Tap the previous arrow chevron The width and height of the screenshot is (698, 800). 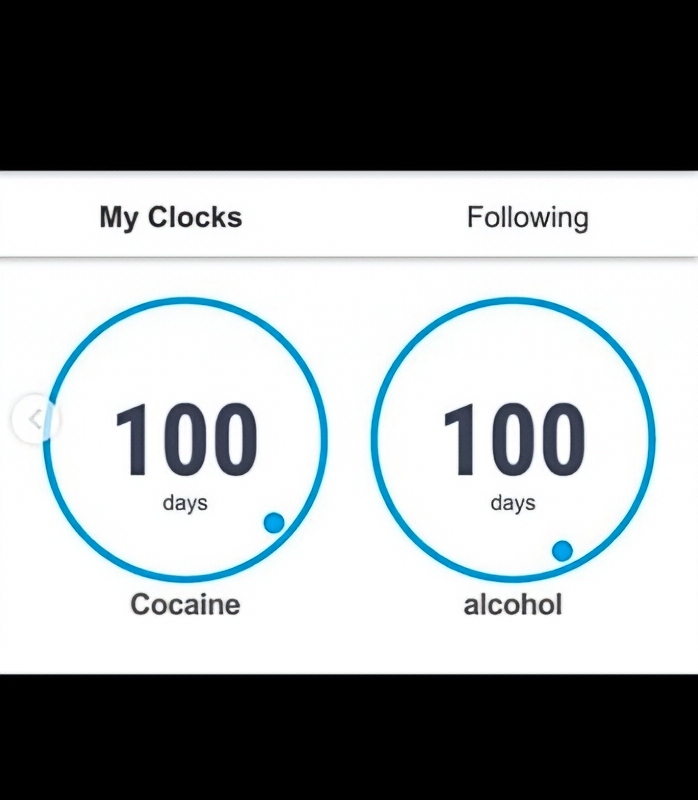coord(35,419)
